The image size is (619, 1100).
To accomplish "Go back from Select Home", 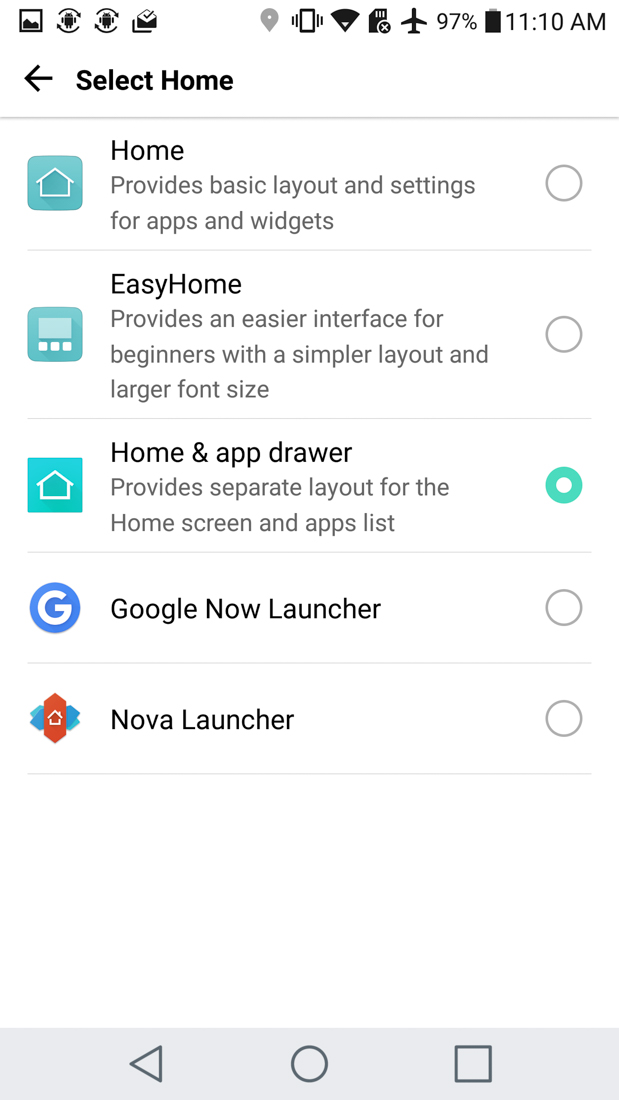I will pyautogui.click(x=38, y=79).
